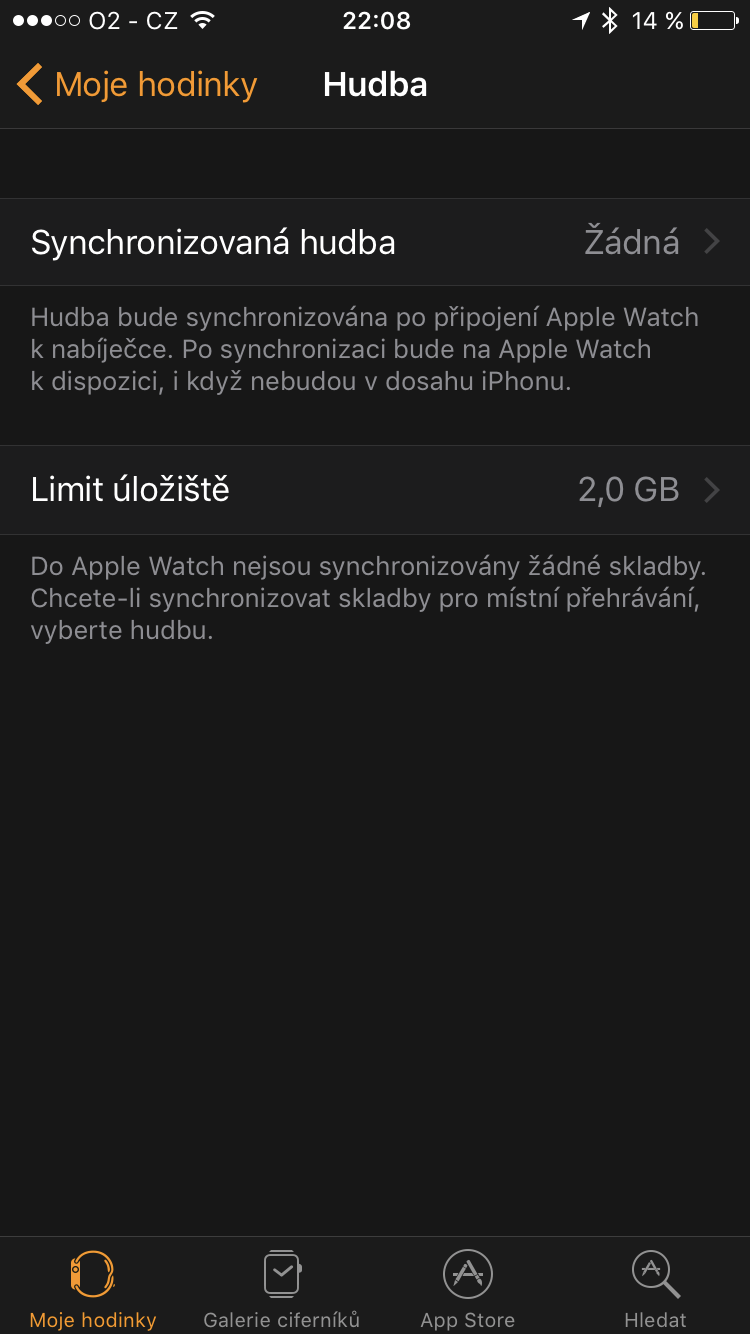The height and width of the screenshot is (1334, 750).
Task: Go back to Moje hodinky
Action: click(137, 85)
